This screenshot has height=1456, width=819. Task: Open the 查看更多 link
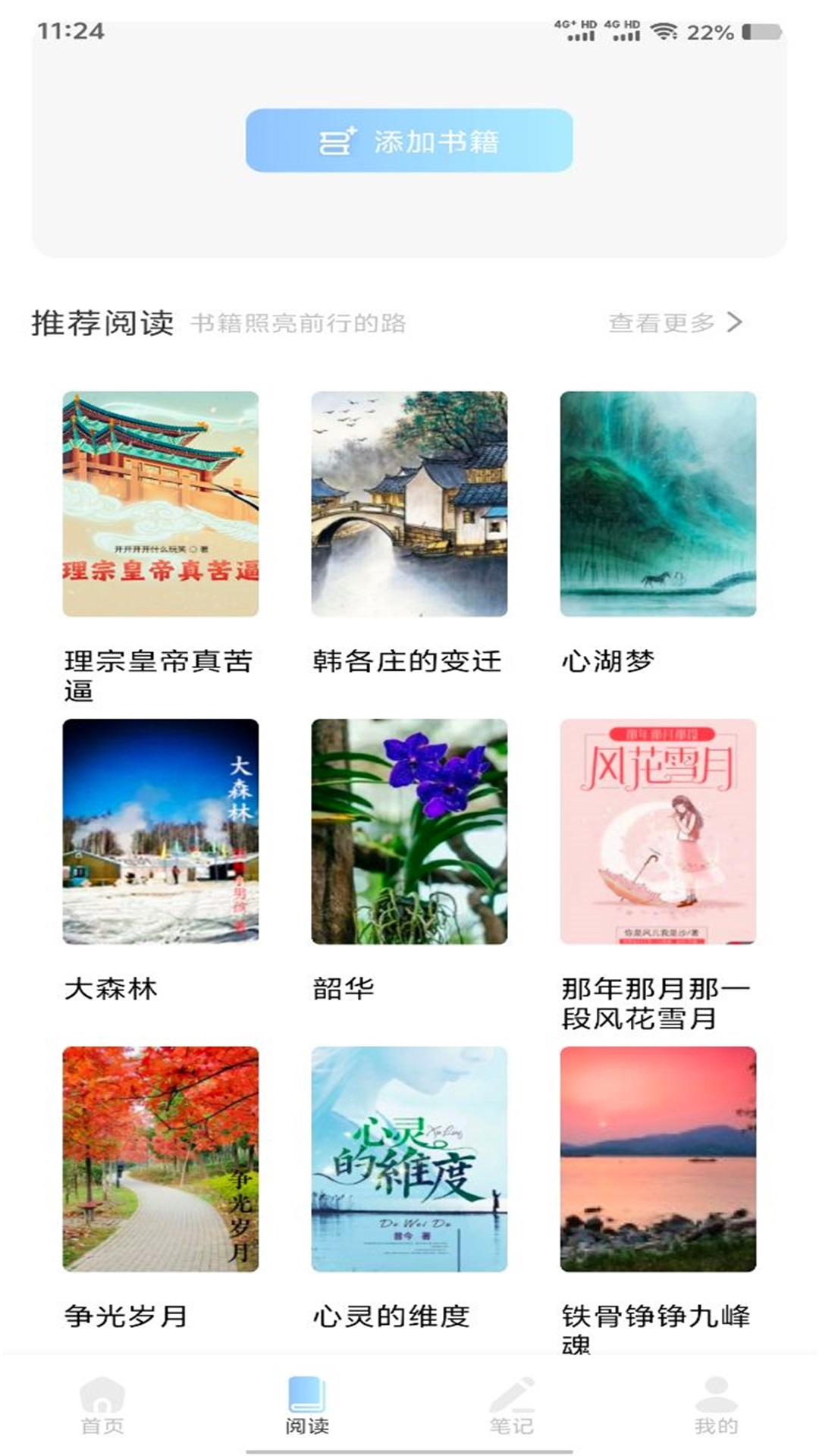pos(660,322)
